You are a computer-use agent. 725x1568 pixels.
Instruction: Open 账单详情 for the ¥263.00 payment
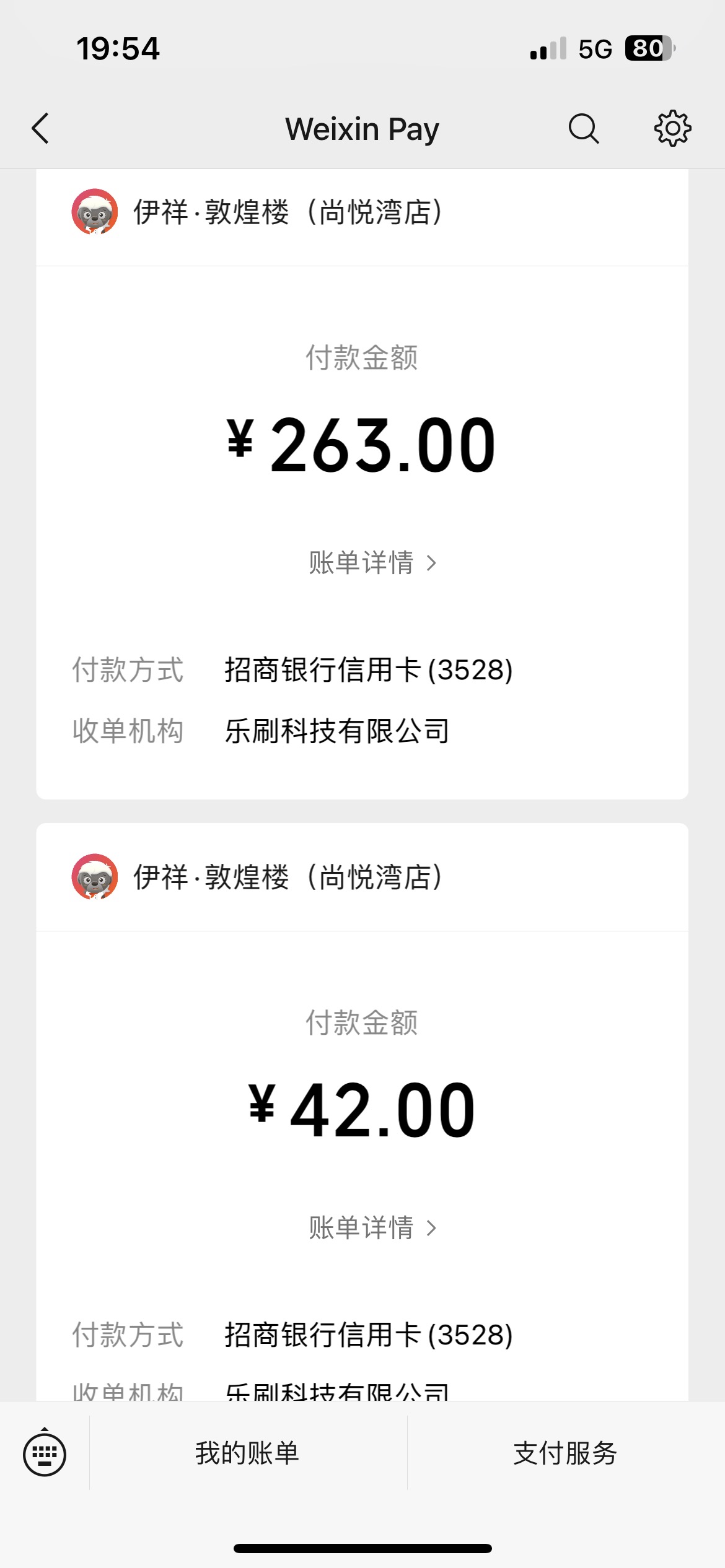373,563
